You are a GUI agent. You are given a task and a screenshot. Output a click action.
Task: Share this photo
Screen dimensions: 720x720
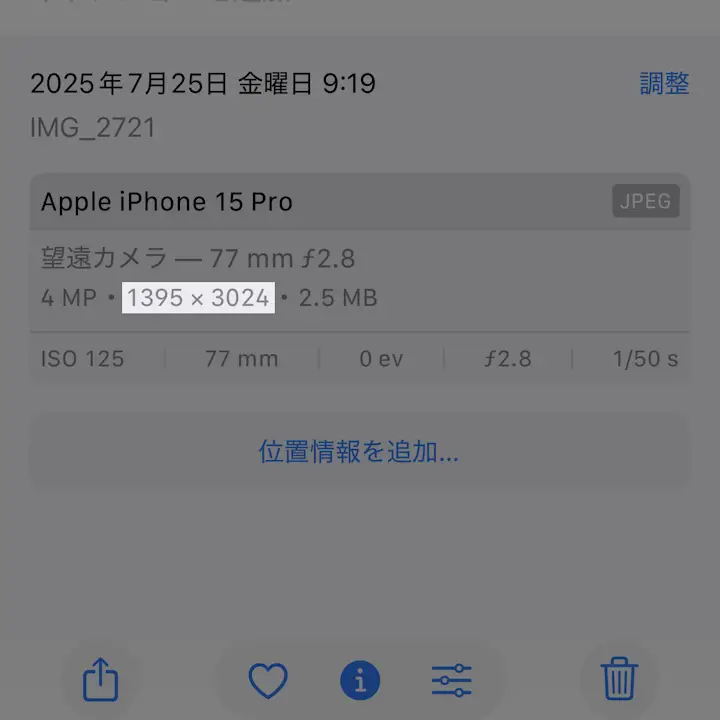point(100,680)
